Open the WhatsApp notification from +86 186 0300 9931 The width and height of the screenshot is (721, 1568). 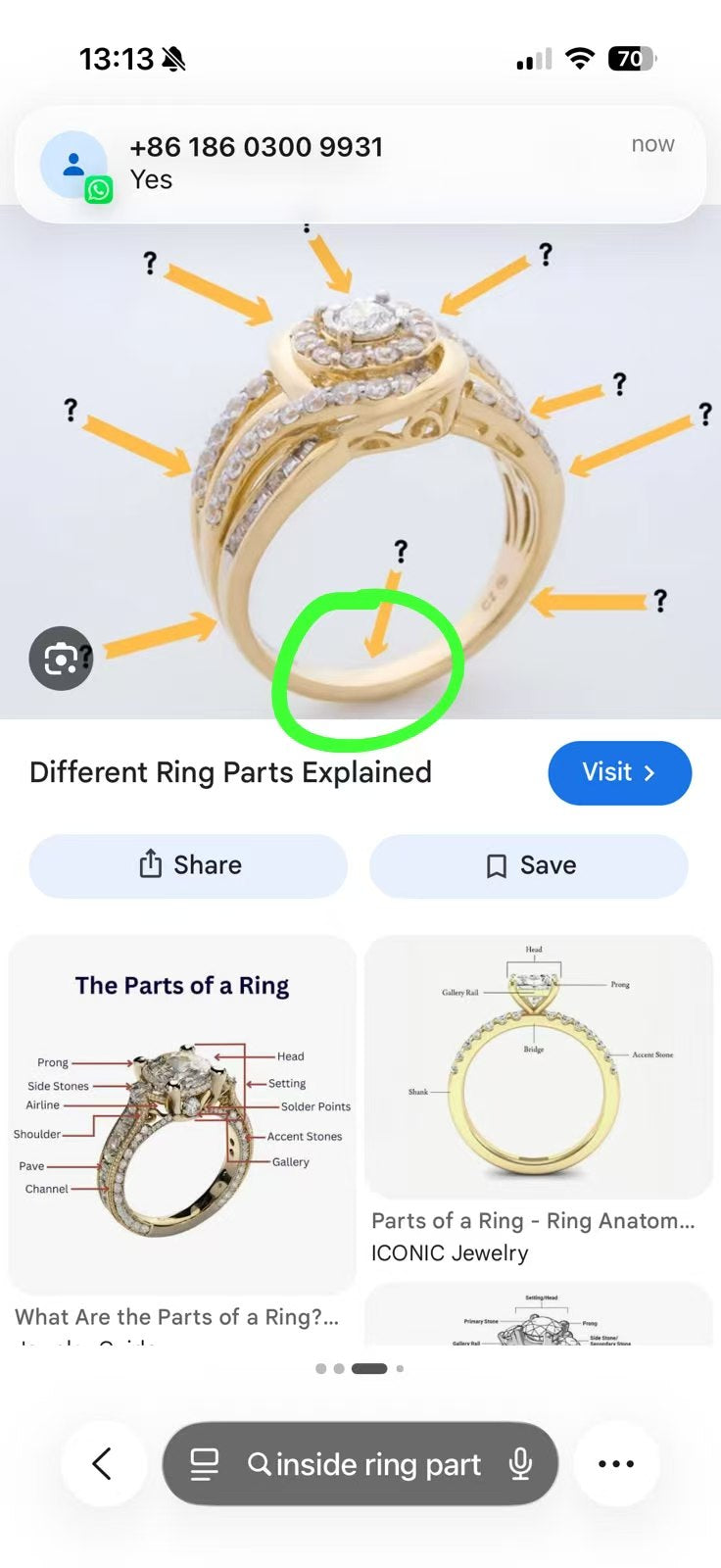(x=360, y=164)
